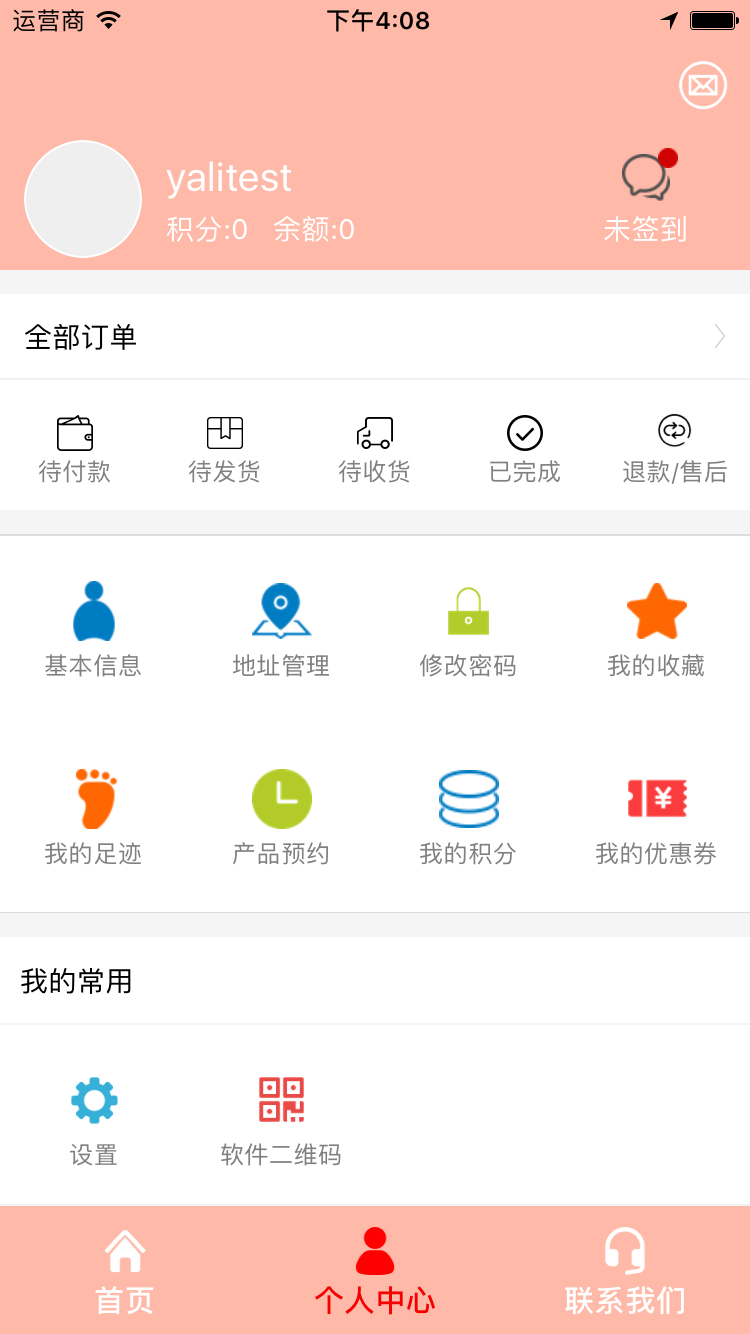750x1334 pixels.
Task: Open 全部订单 all orders row
Action: click(375, 337)
